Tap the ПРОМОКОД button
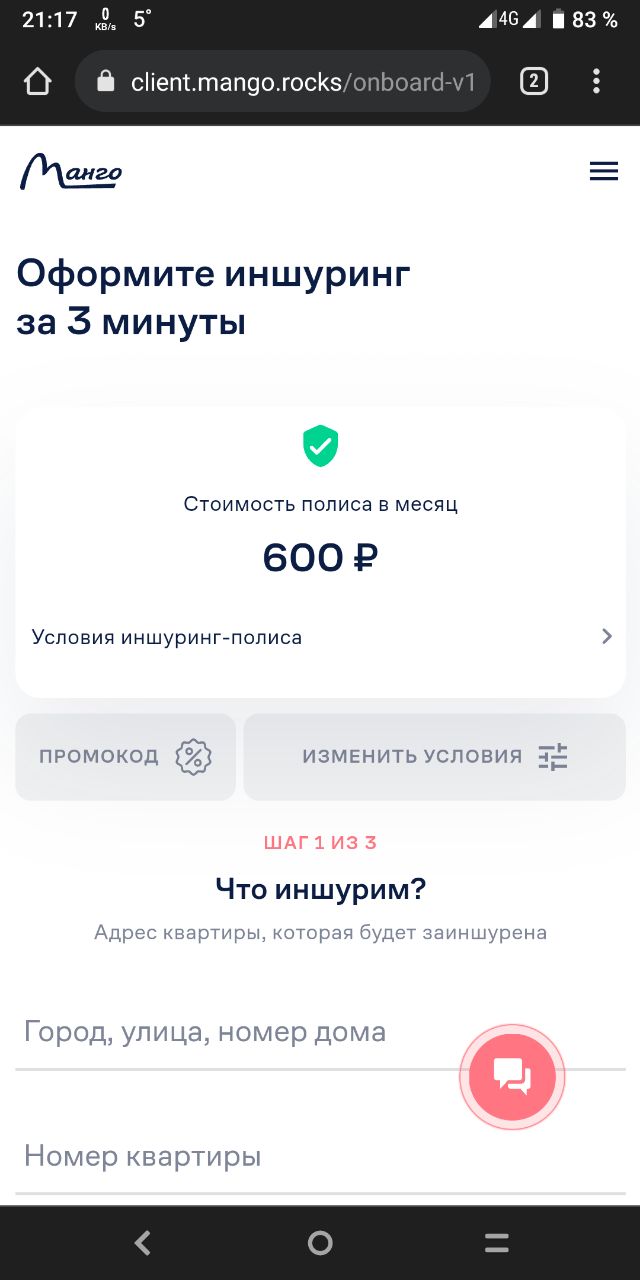640x1280 pixels. pyautogui.click(x=125, y=756)
